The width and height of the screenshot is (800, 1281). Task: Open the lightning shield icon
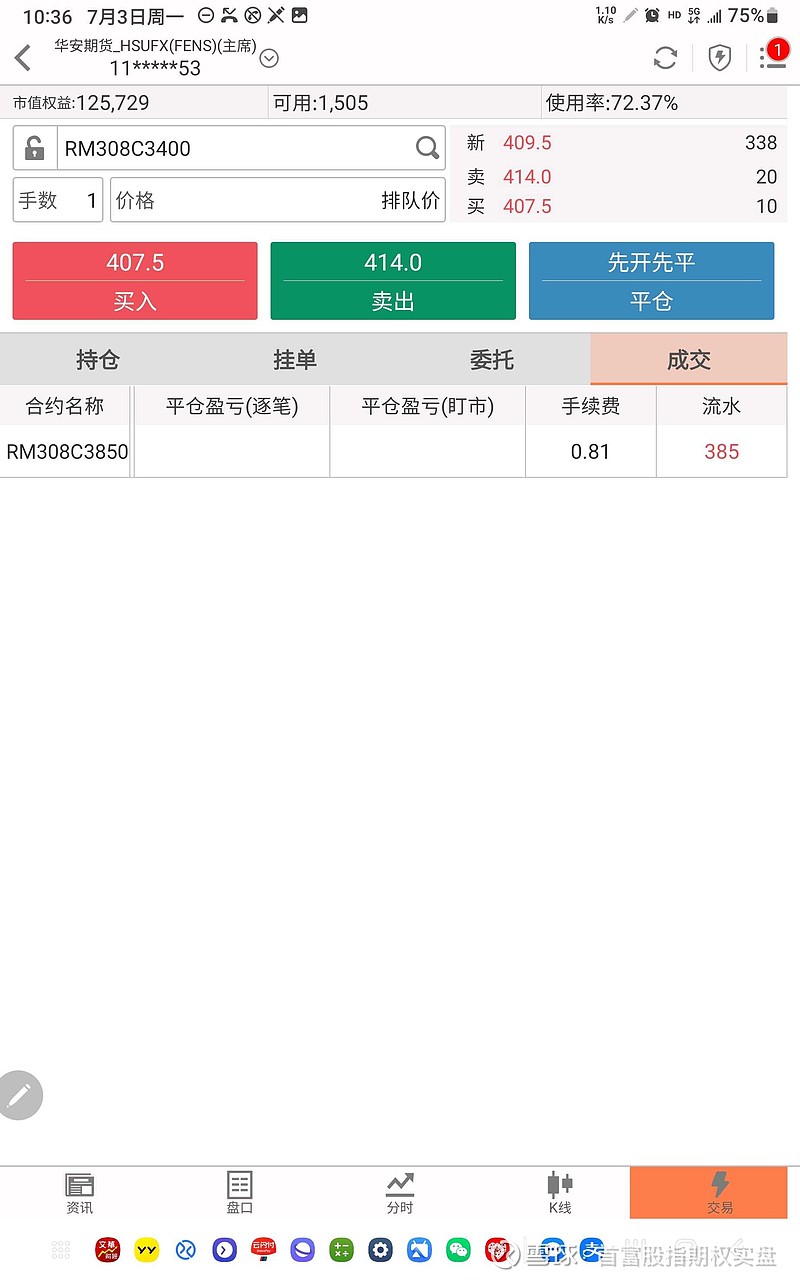point(719,58)
